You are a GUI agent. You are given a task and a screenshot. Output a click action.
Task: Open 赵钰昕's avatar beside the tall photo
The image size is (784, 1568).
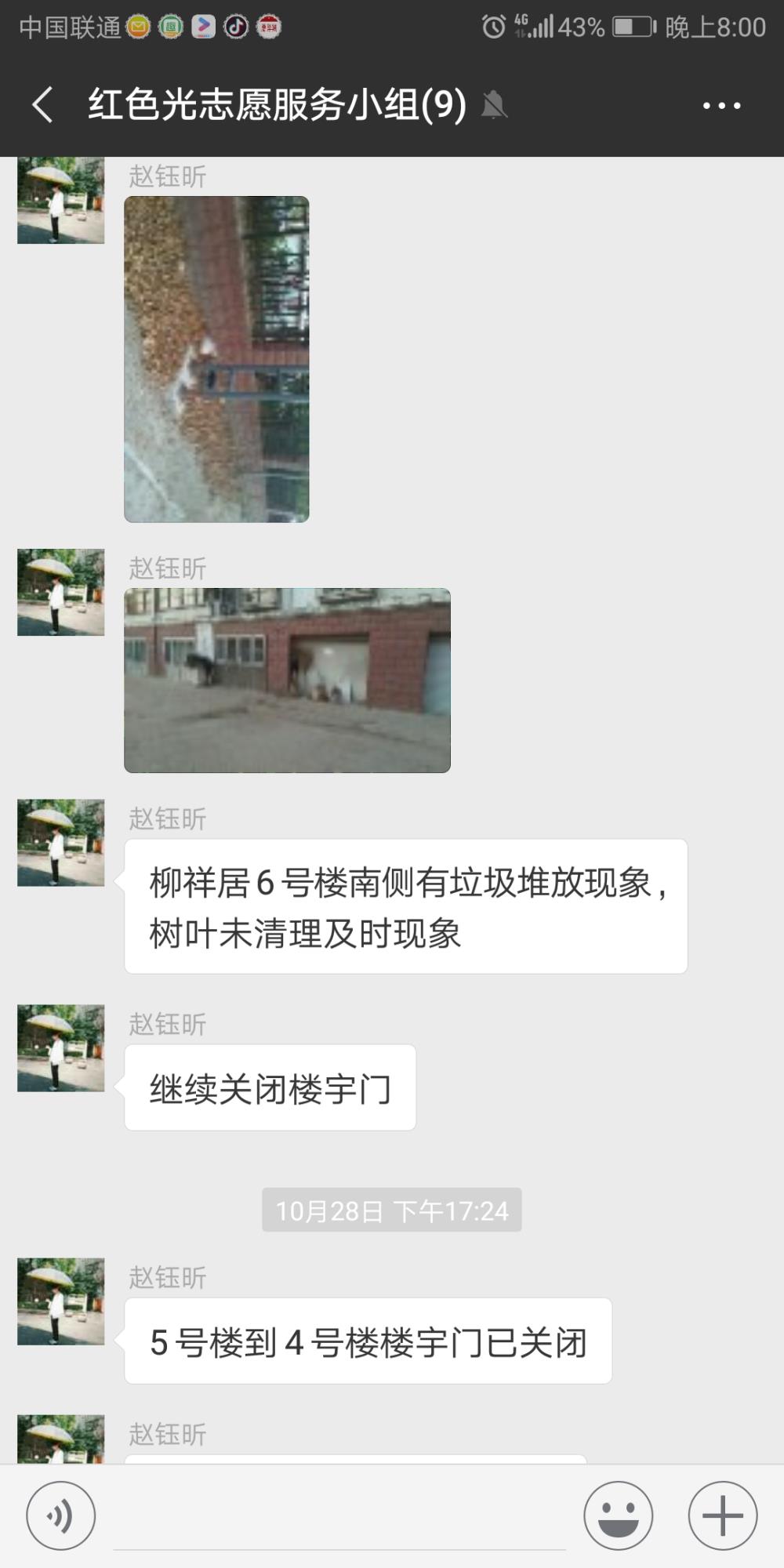61,201
